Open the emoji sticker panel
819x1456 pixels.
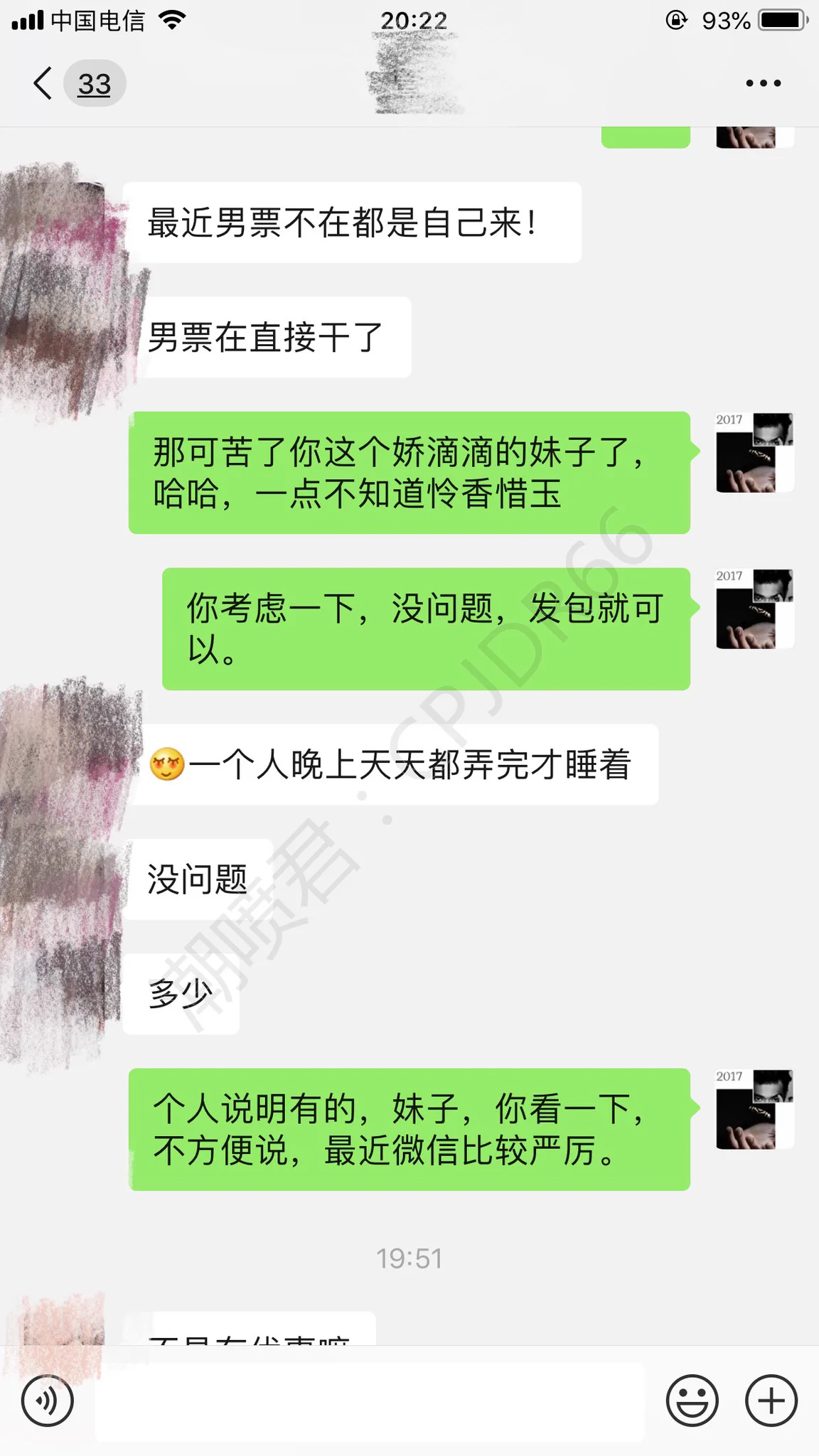coord(692,1401)
